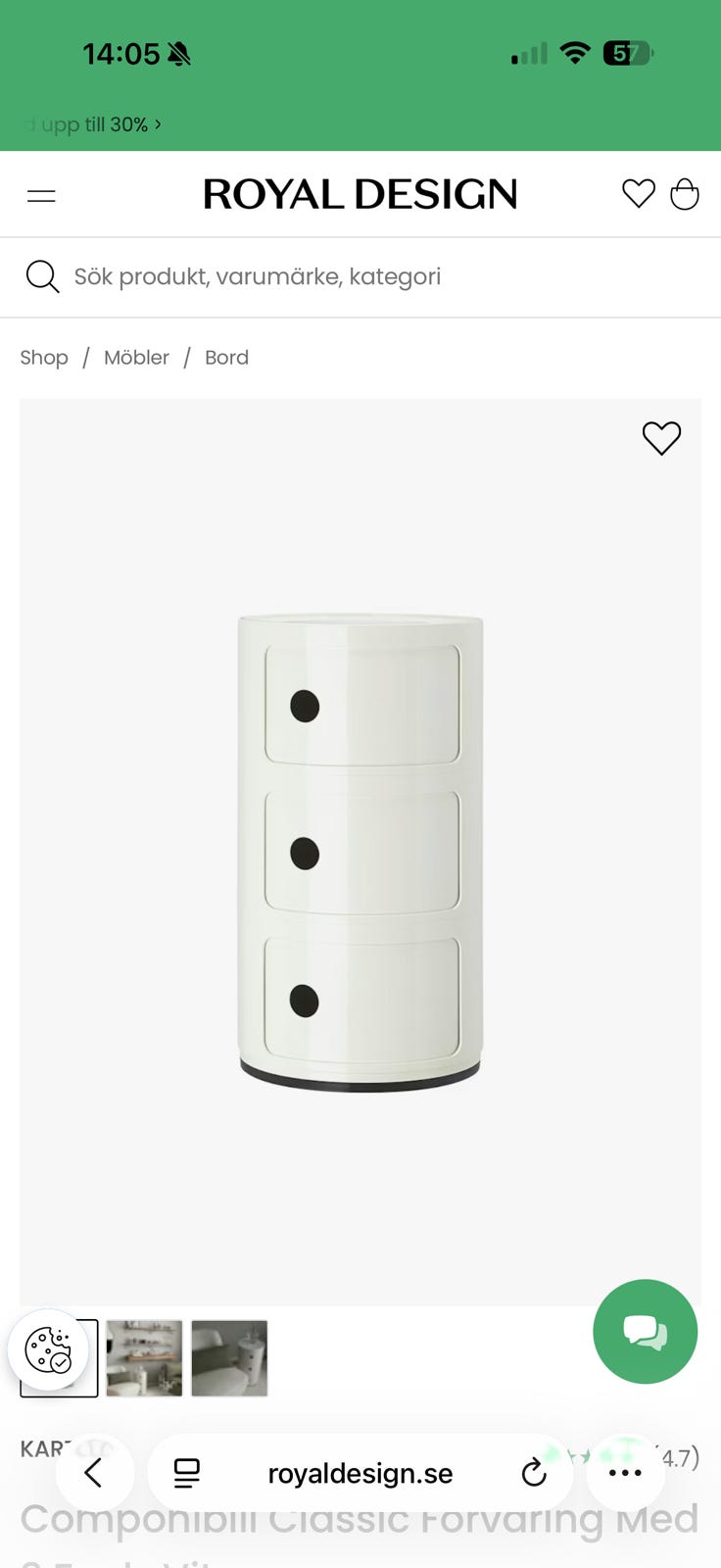Tap the royaldesign.se address bar
The width and height of the screenshot is (721, 1568).
[x=360, y=1473]
